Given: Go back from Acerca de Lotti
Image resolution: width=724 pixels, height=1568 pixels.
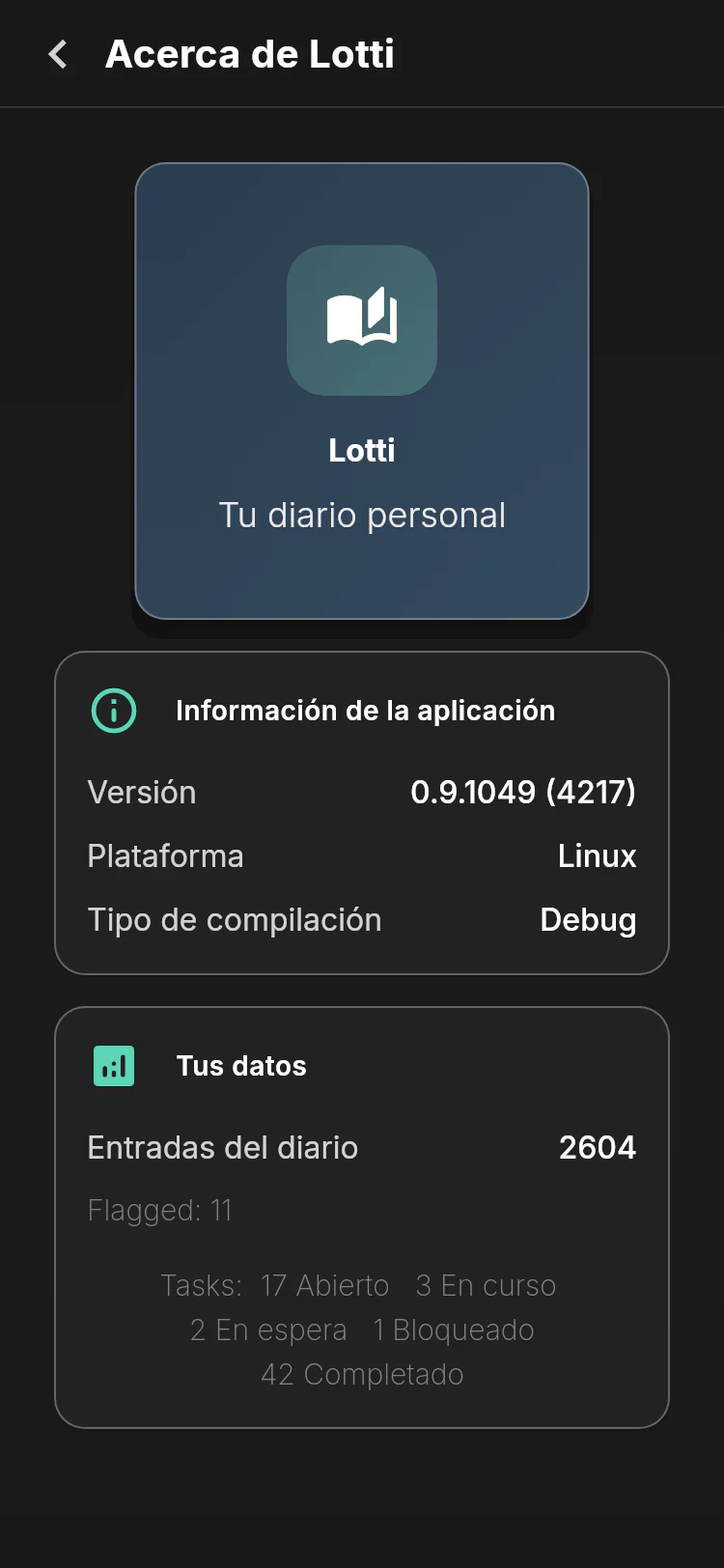Looking at the screenshot, I should pyautogui.click(x=58, y=54).
